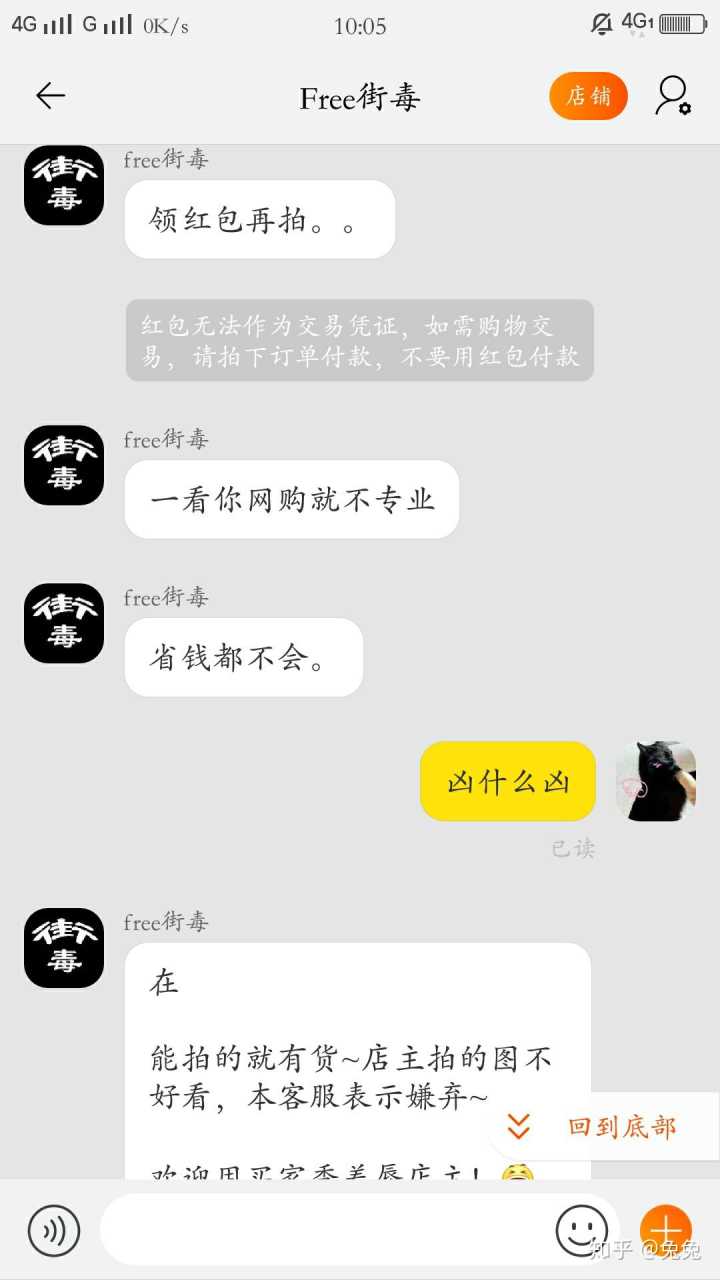The width and height of the screenshot is (720, 1280).
Task: Tap the message input field
Action: [x=325, y=1230]
